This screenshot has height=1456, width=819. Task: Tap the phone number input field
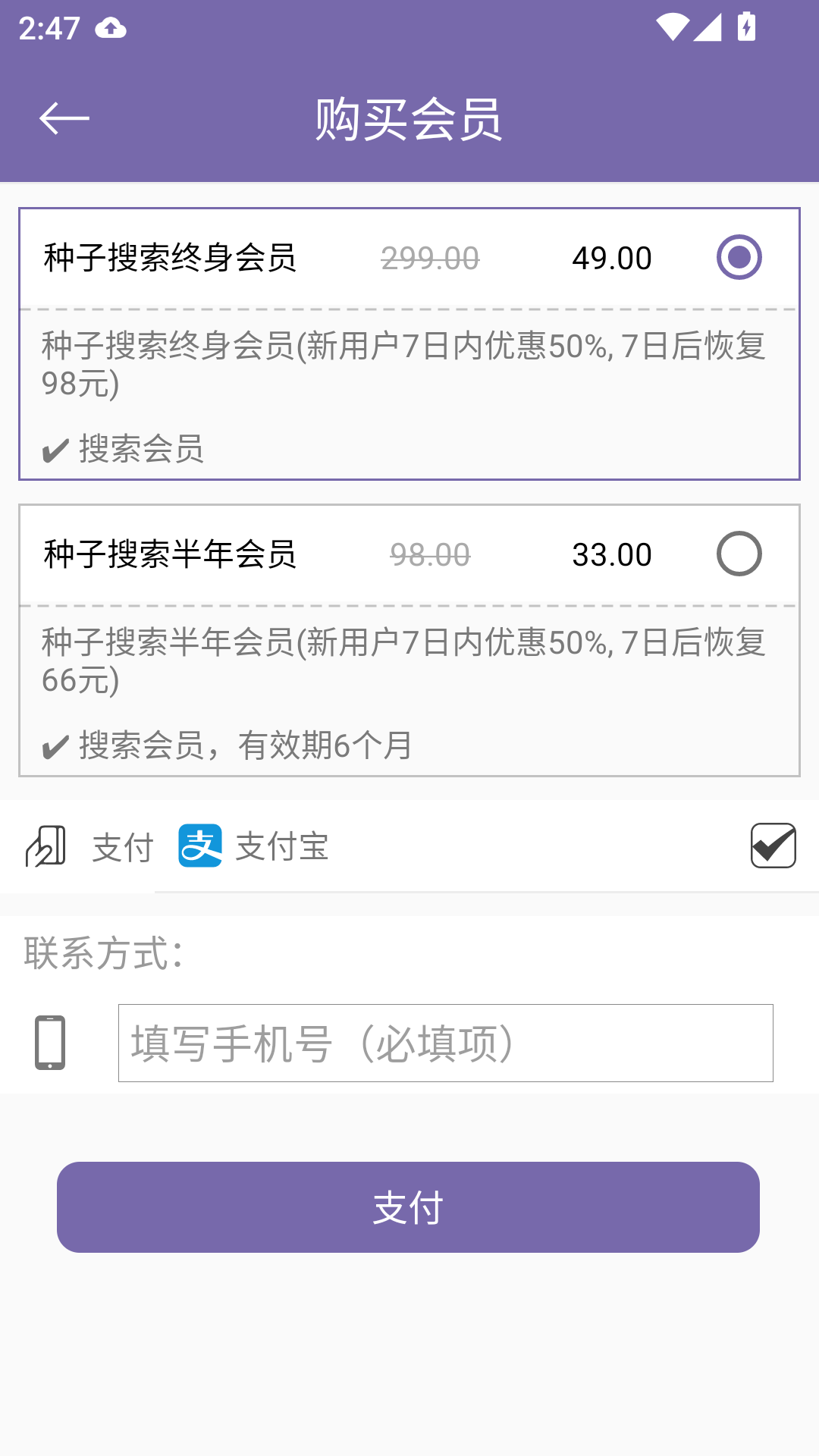tap(446, 1041)
